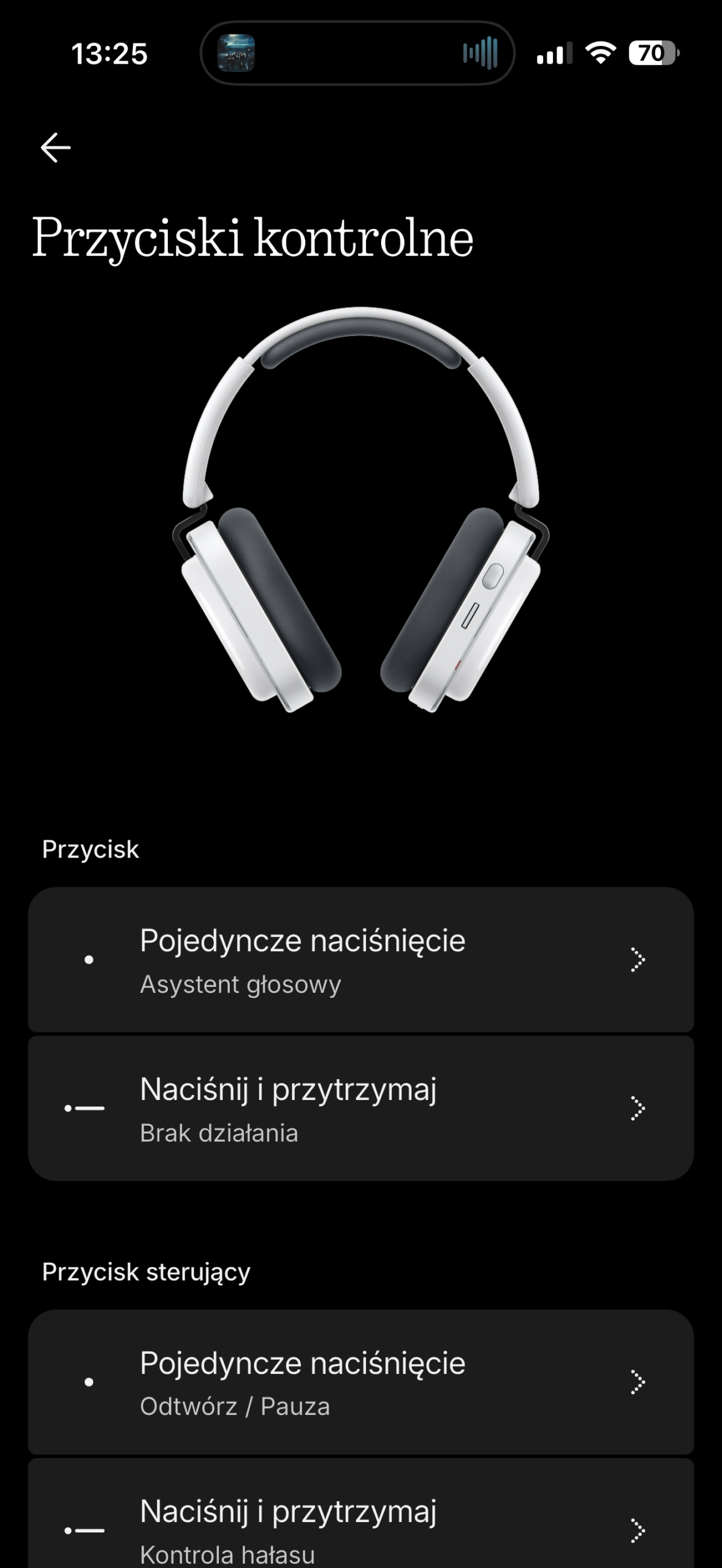Open Pojedyncze naciśnięcie set to Asystent głosowy
This screenshot has height=1568, width=722.
tap(360, 959)
